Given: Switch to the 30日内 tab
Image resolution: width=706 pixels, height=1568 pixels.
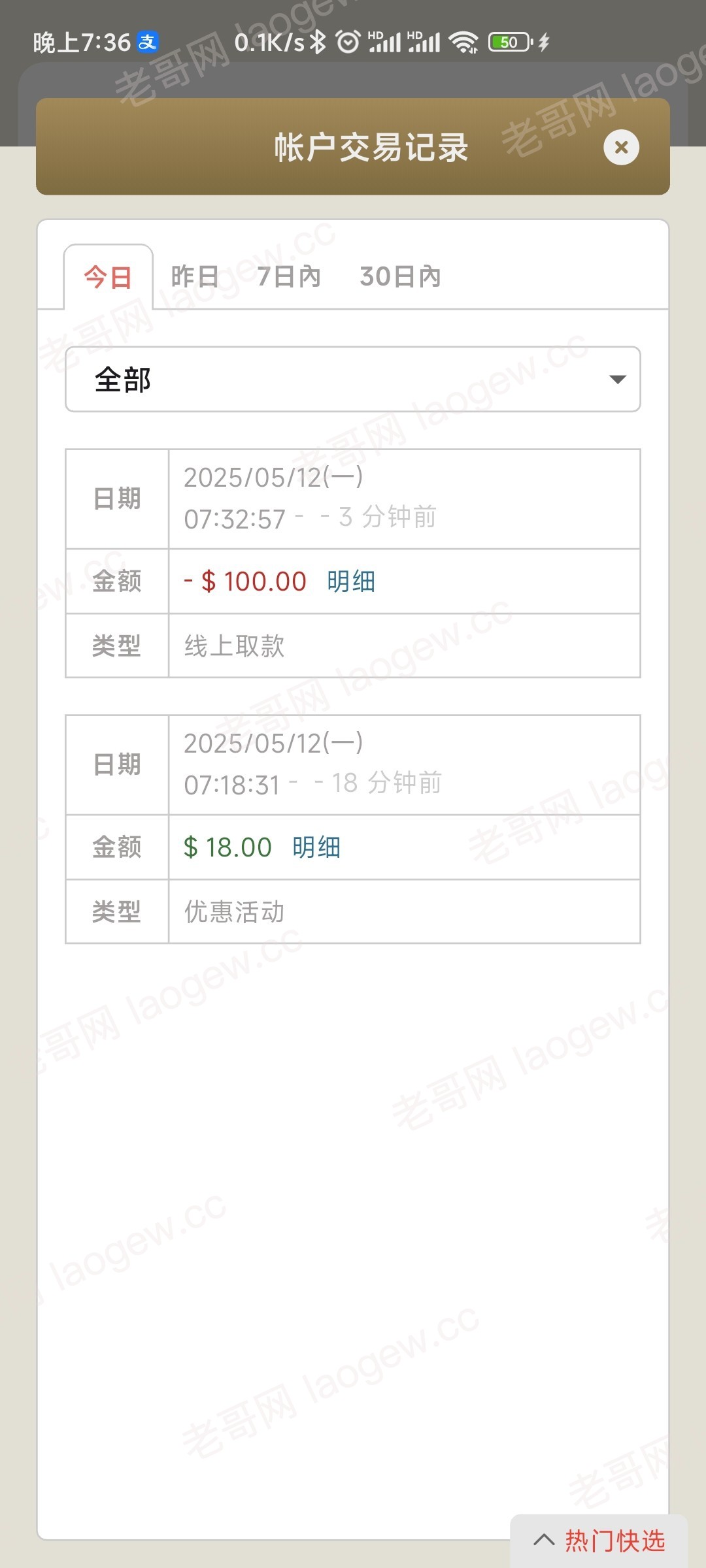Looking at the screenshot, I should point(400,276).
